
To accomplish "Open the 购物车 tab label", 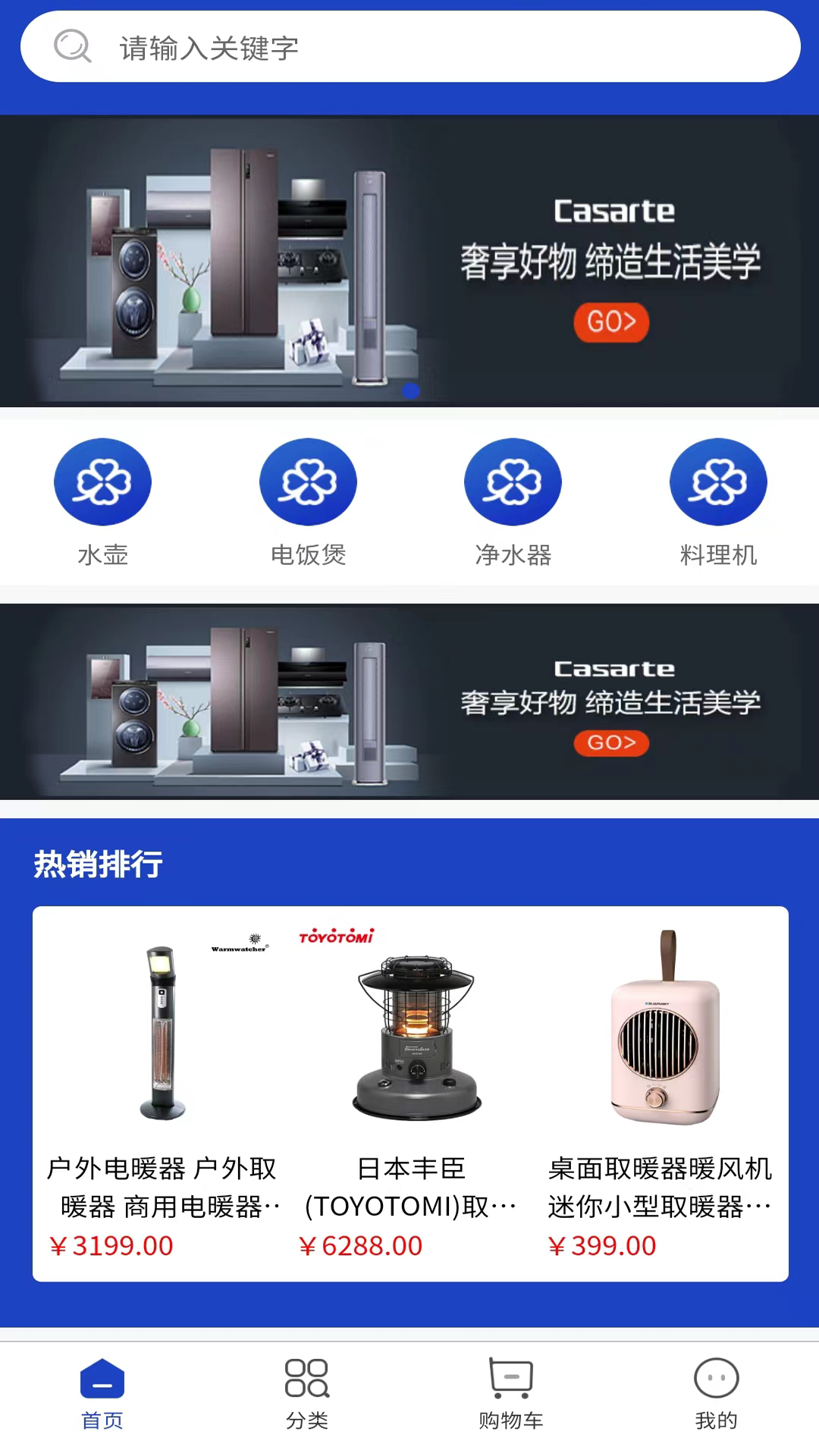I will (510, 1420).
